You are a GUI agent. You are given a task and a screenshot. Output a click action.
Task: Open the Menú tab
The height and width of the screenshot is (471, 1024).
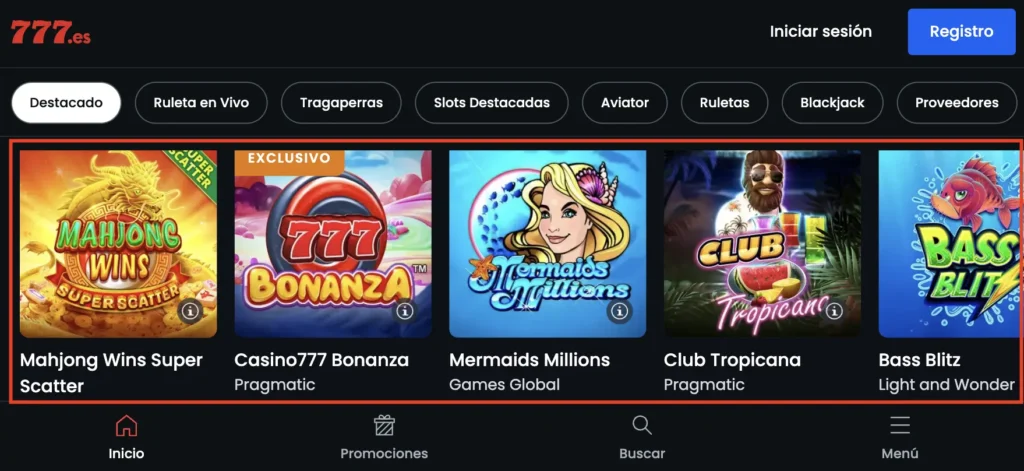[900, 437]
